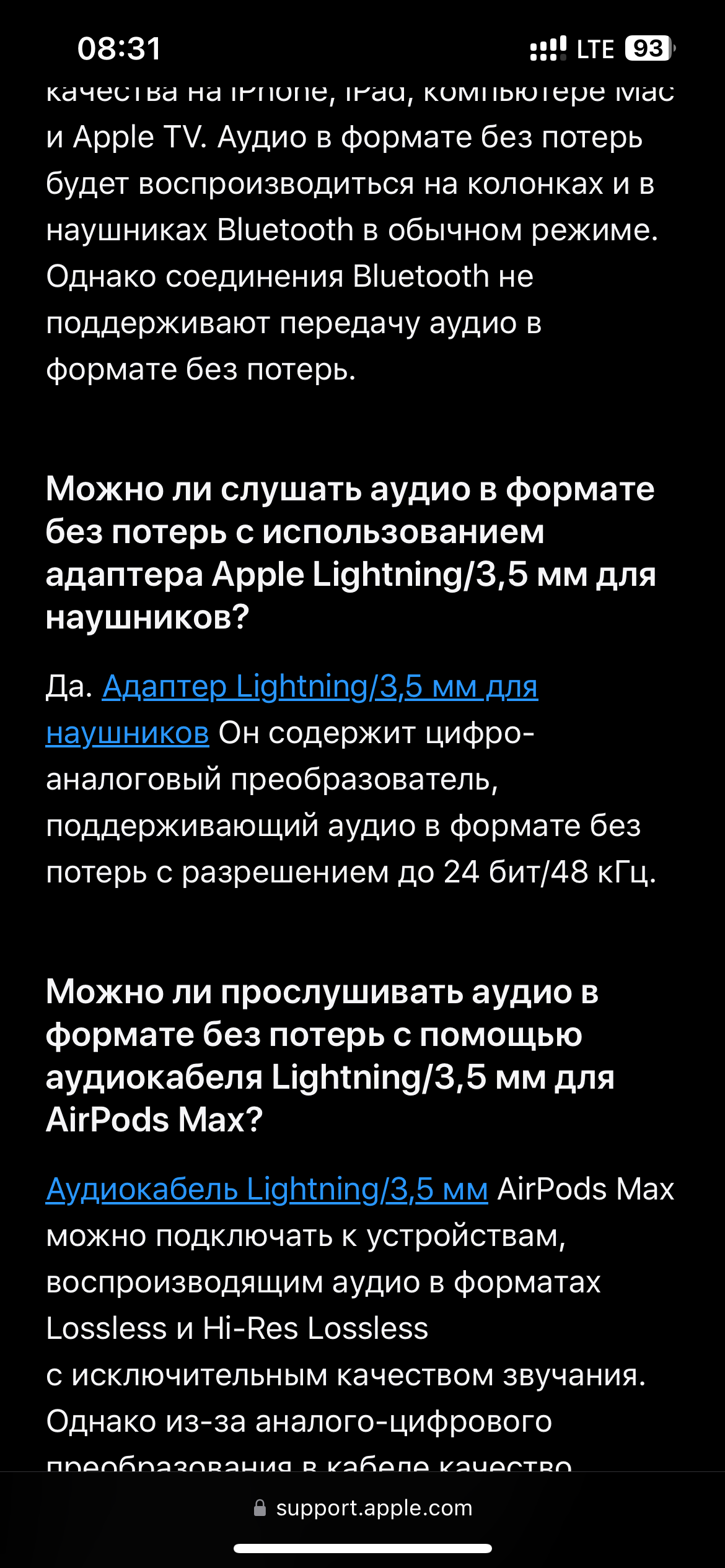
Task: Tap the support.apple.com address bar
Action: tap(362, 1508)
